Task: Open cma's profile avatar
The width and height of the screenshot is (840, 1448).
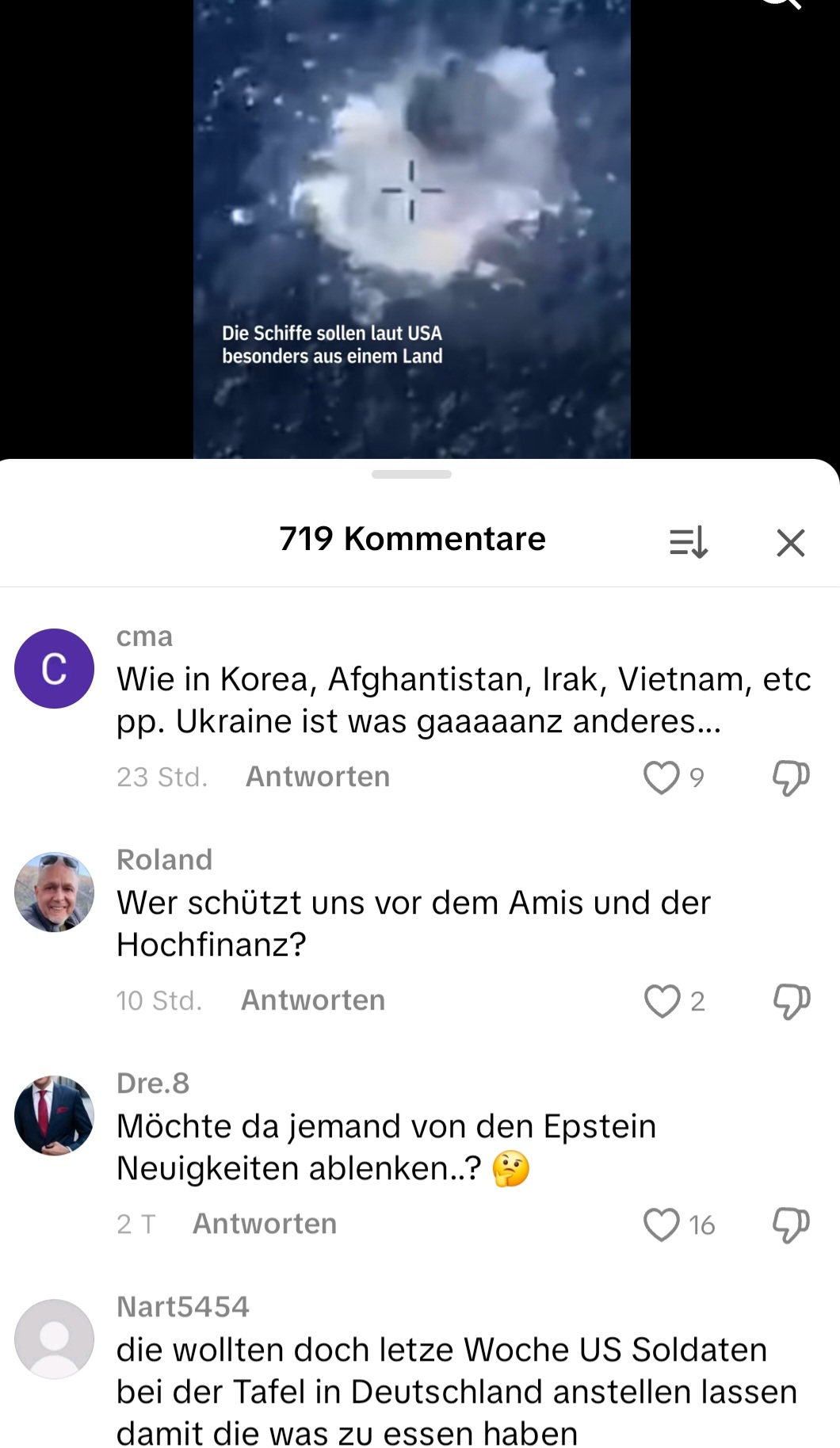Action: click(x=54, y=668)
